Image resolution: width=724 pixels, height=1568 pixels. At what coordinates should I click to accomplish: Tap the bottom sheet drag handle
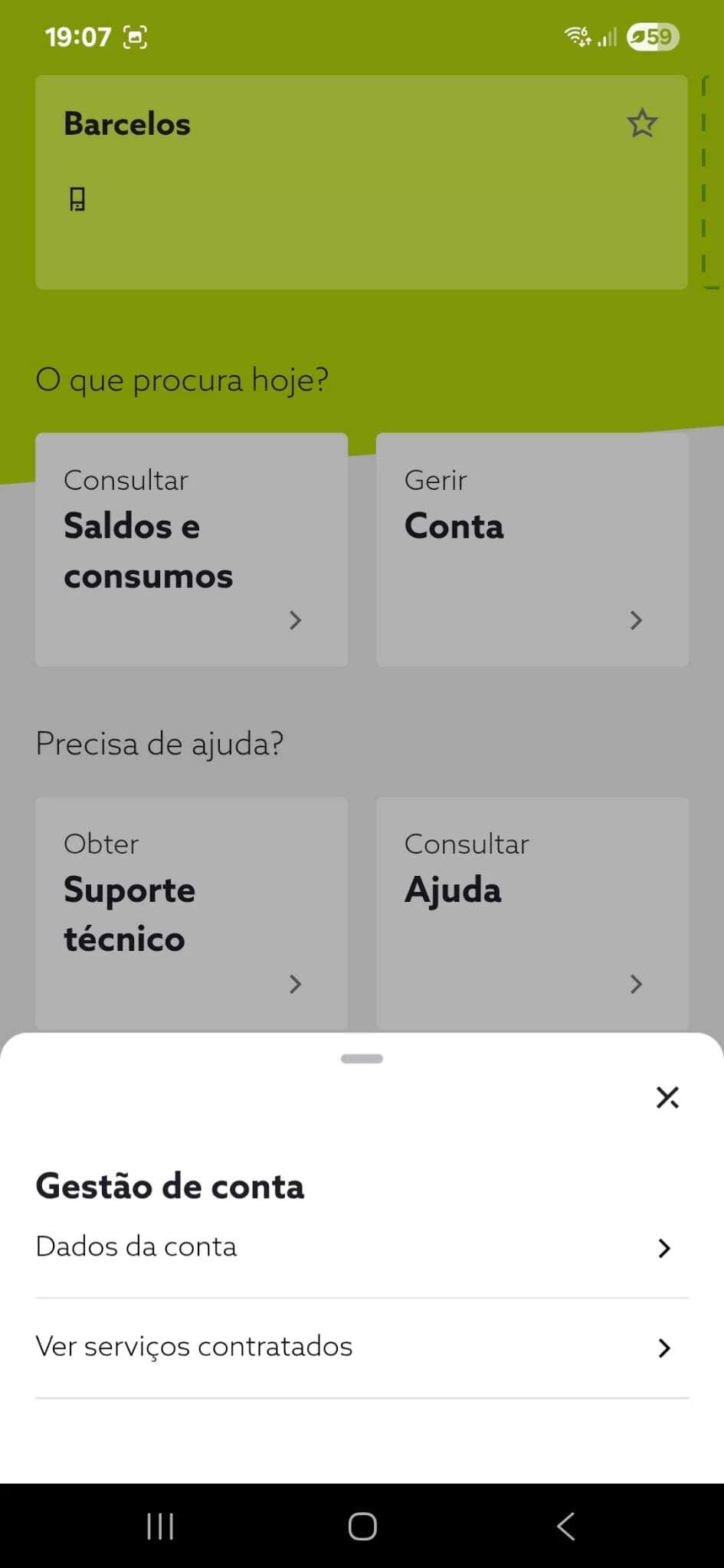(362, 1059)
